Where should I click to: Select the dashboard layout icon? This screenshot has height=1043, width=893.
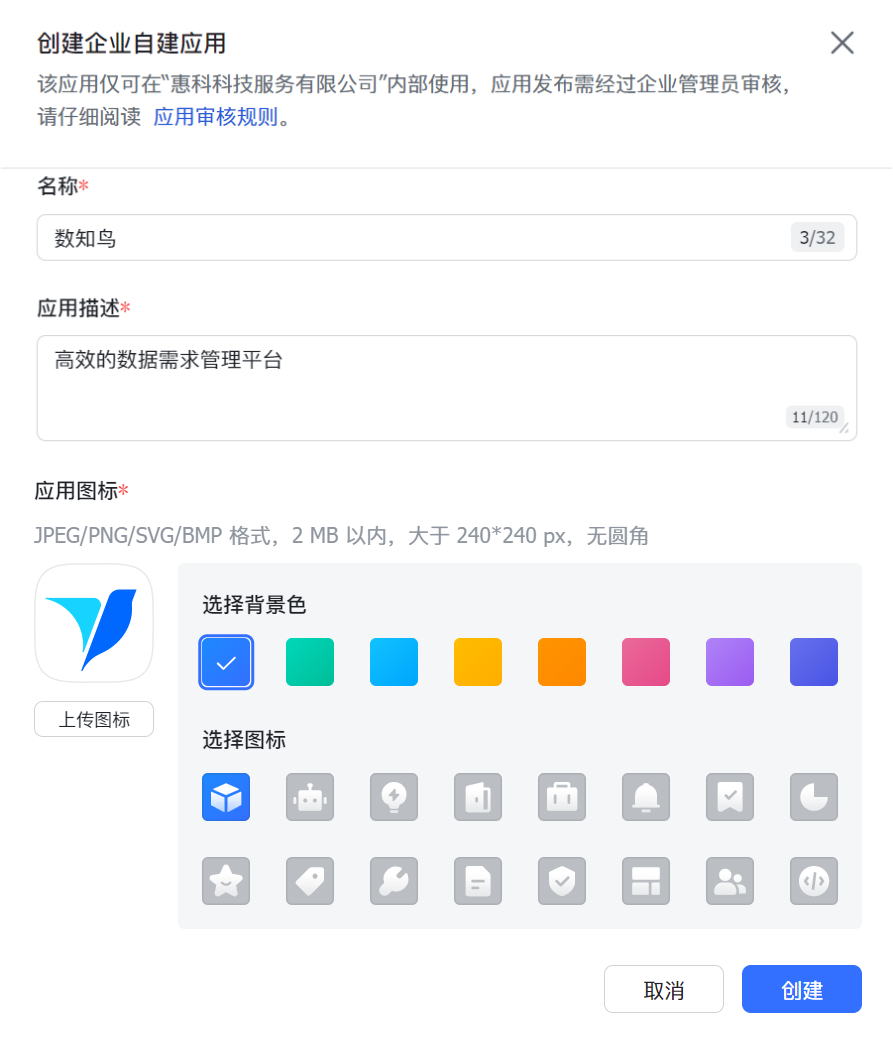646,881
